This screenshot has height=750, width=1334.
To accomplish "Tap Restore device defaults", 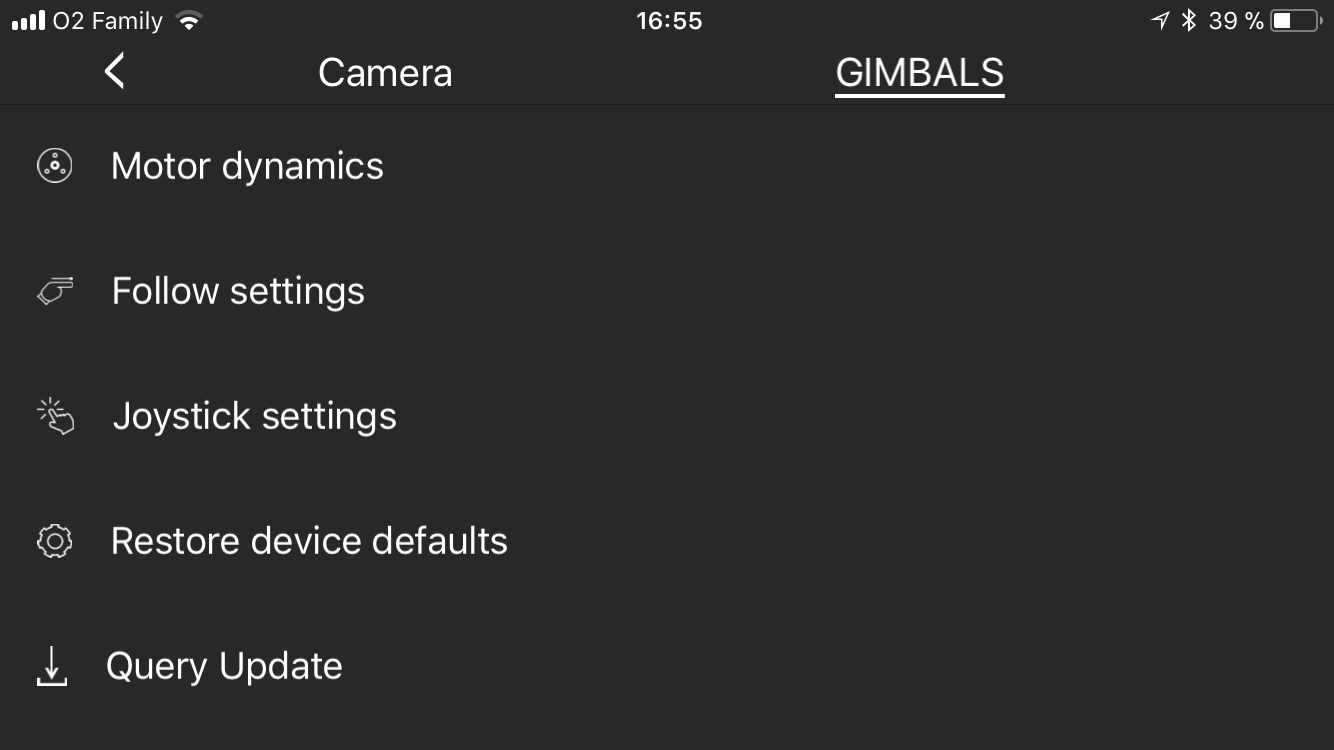I will [x=309, y=541].
